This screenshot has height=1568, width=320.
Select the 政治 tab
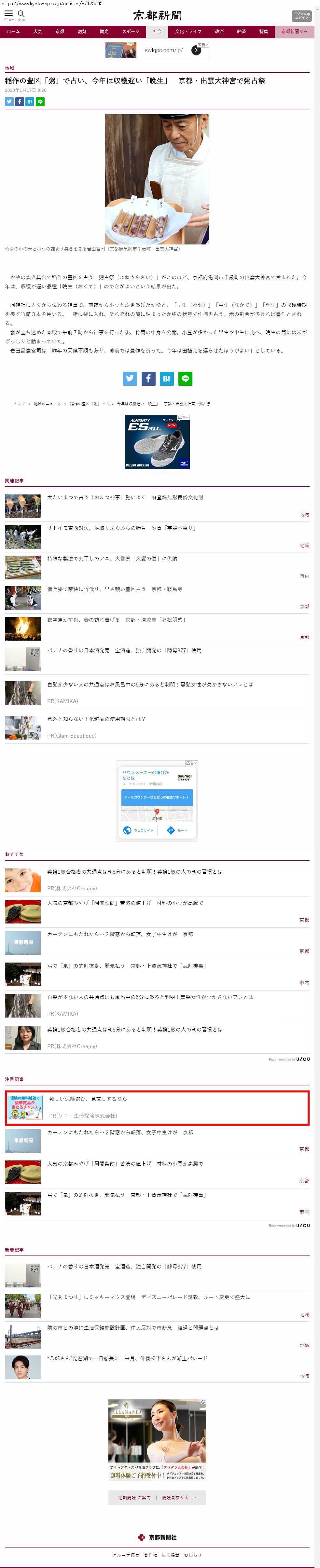(x=219, y=32)
